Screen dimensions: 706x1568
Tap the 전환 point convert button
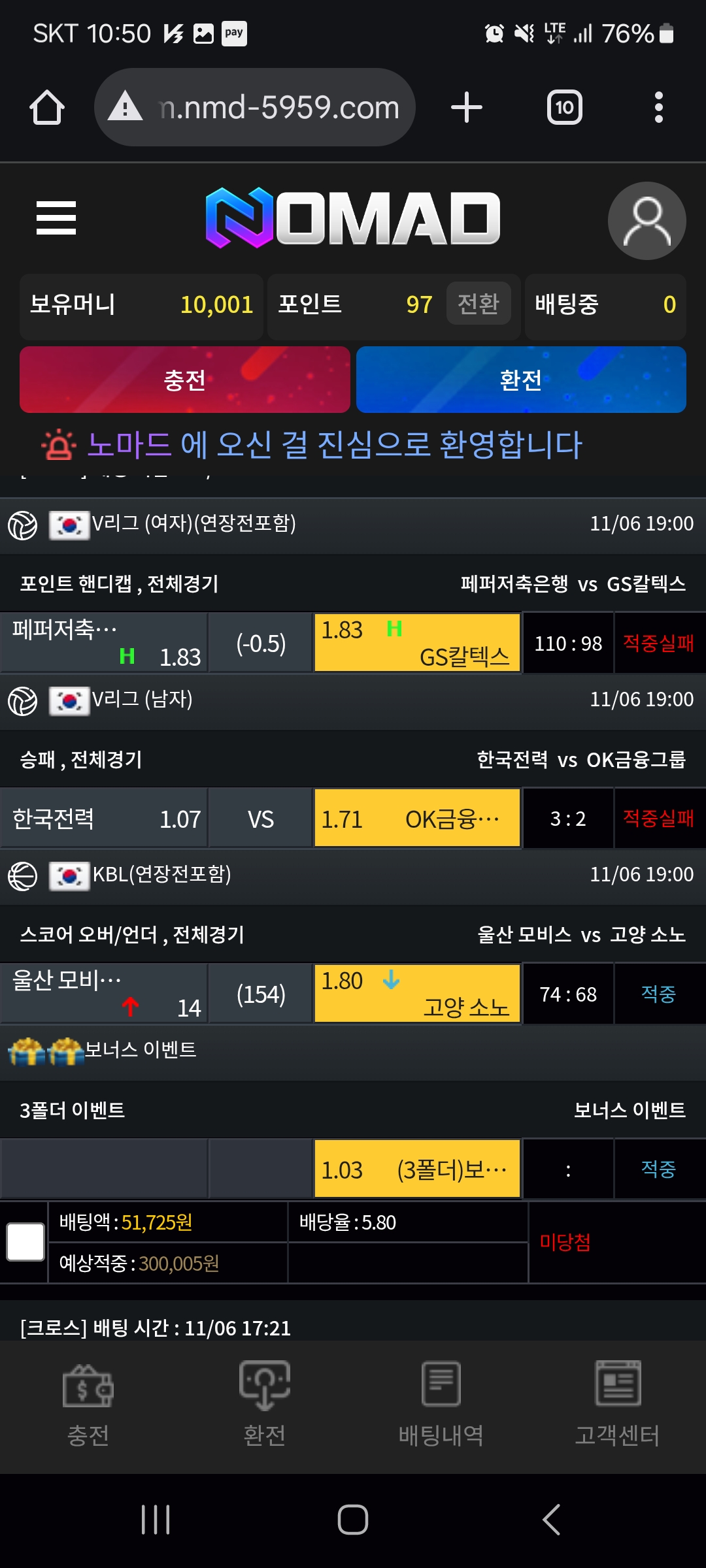coord(478,304)
